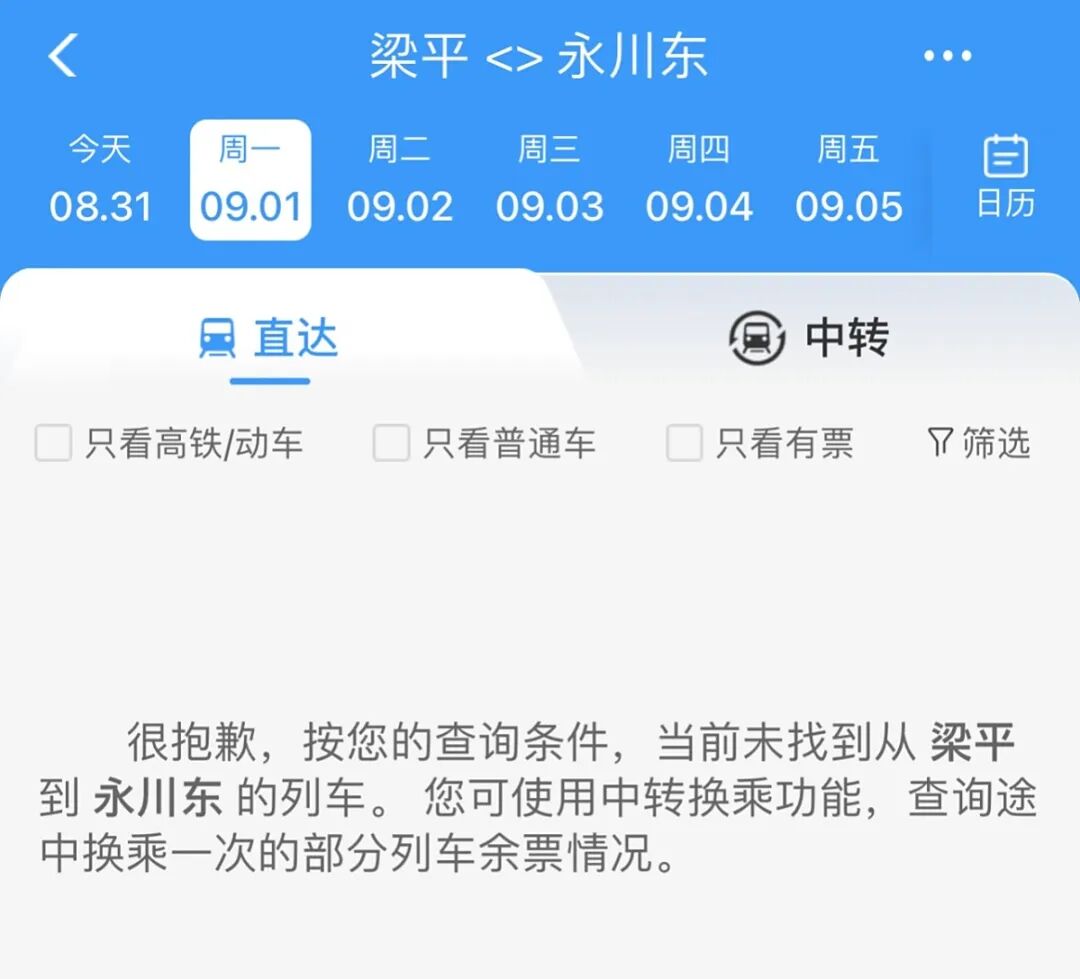Select today's date 08.31
The height and width of the screenshot is (979, 1080).
100,180
